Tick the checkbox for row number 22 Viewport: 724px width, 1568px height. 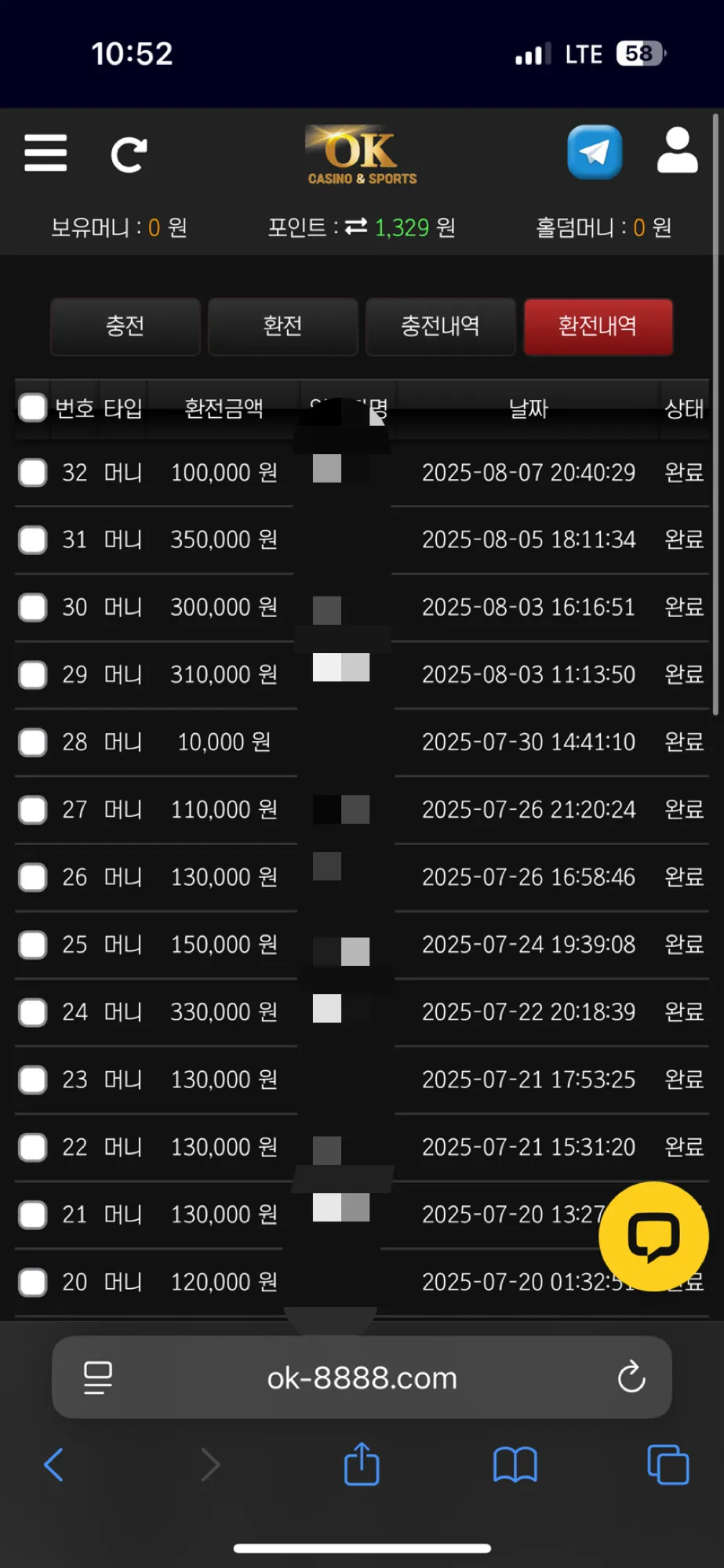pos(33,1147)
